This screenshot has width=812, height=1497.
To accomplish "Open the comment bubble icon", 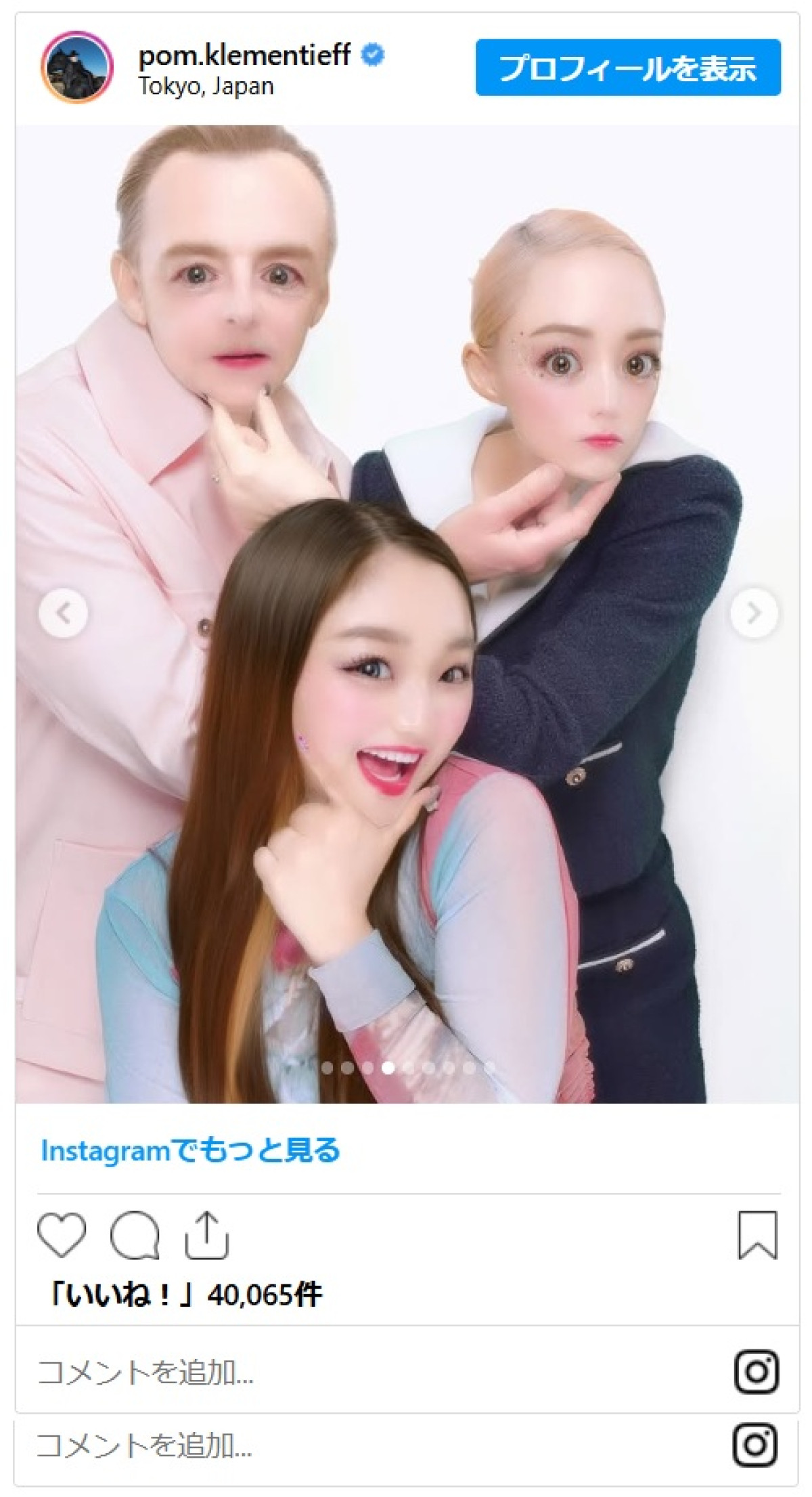I will [x=135, y=1236].
